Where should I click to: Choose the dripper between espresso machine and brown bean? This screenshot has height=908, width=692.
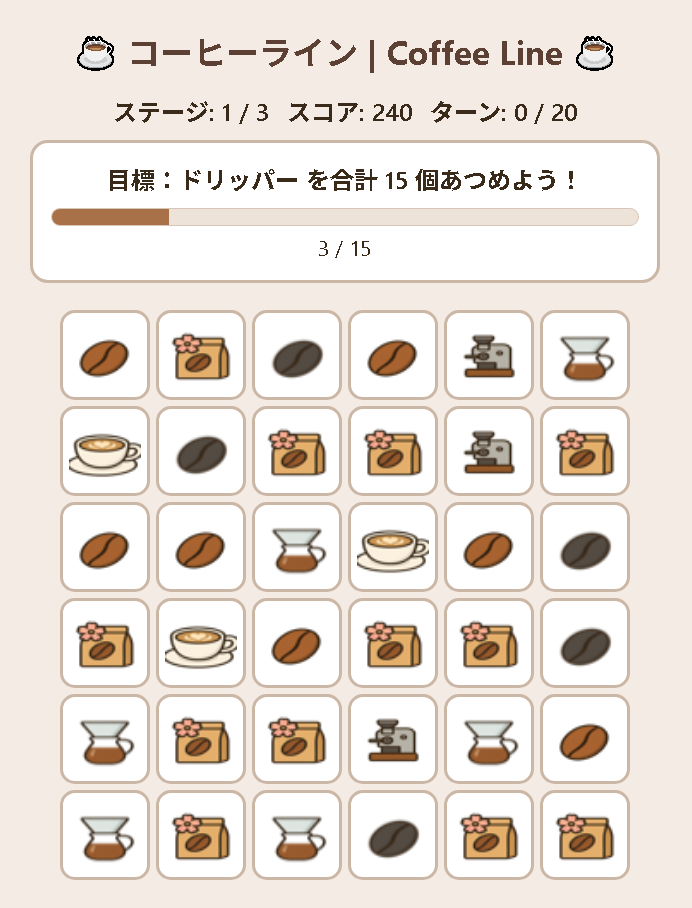click(x=489, y=739)
